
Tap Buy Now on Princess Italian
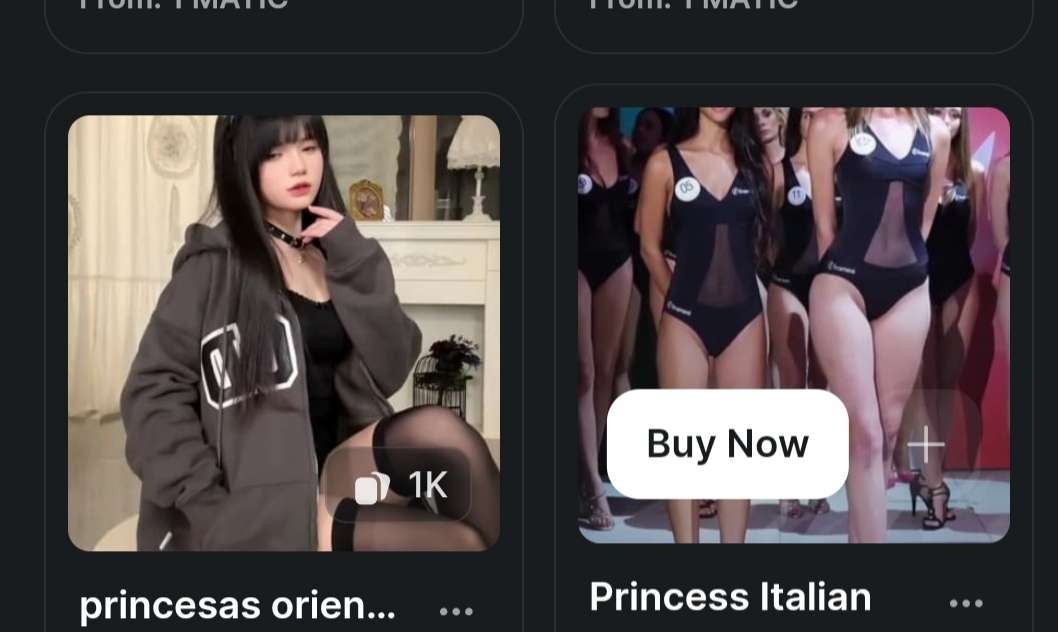click(x=727, y=444)
